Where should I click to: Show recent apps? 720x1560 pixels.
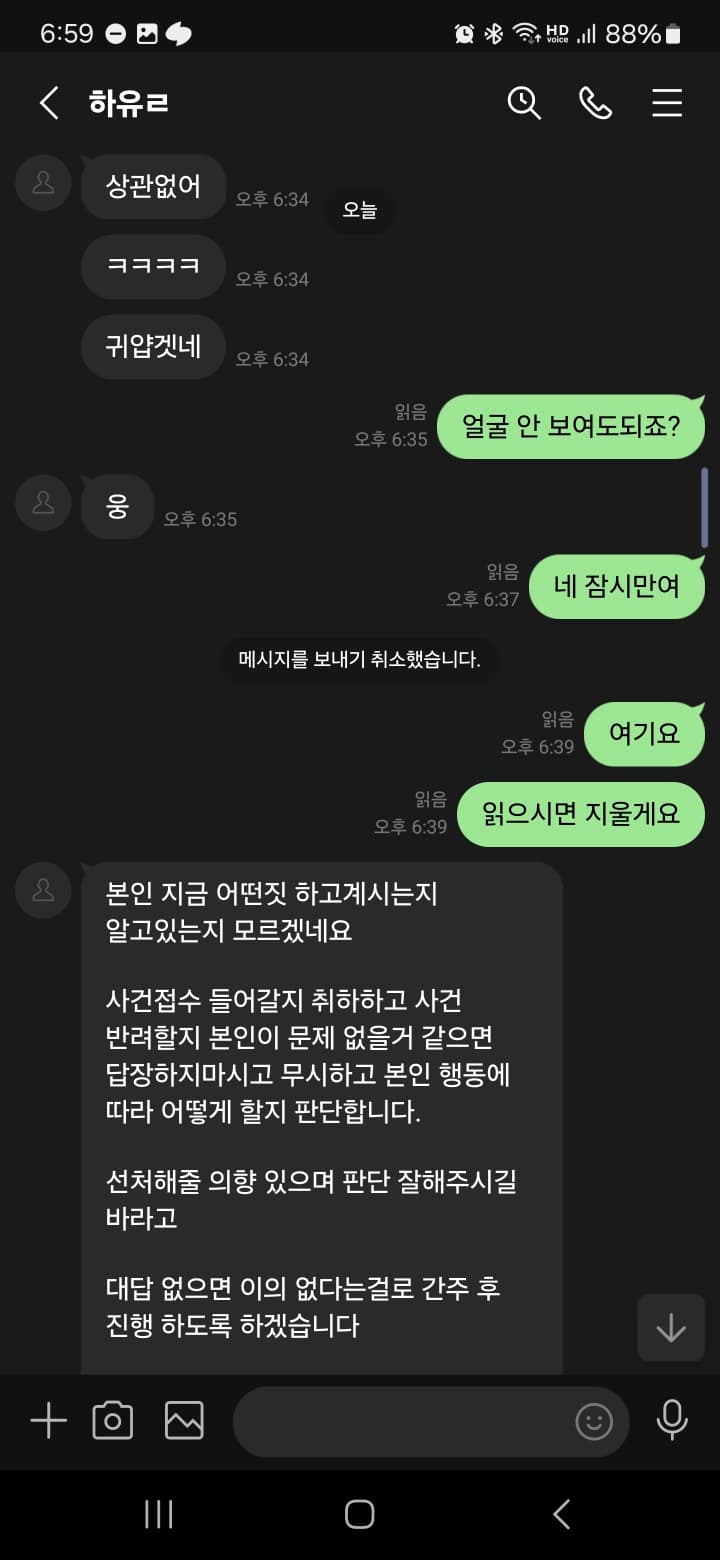[159, 1514]
